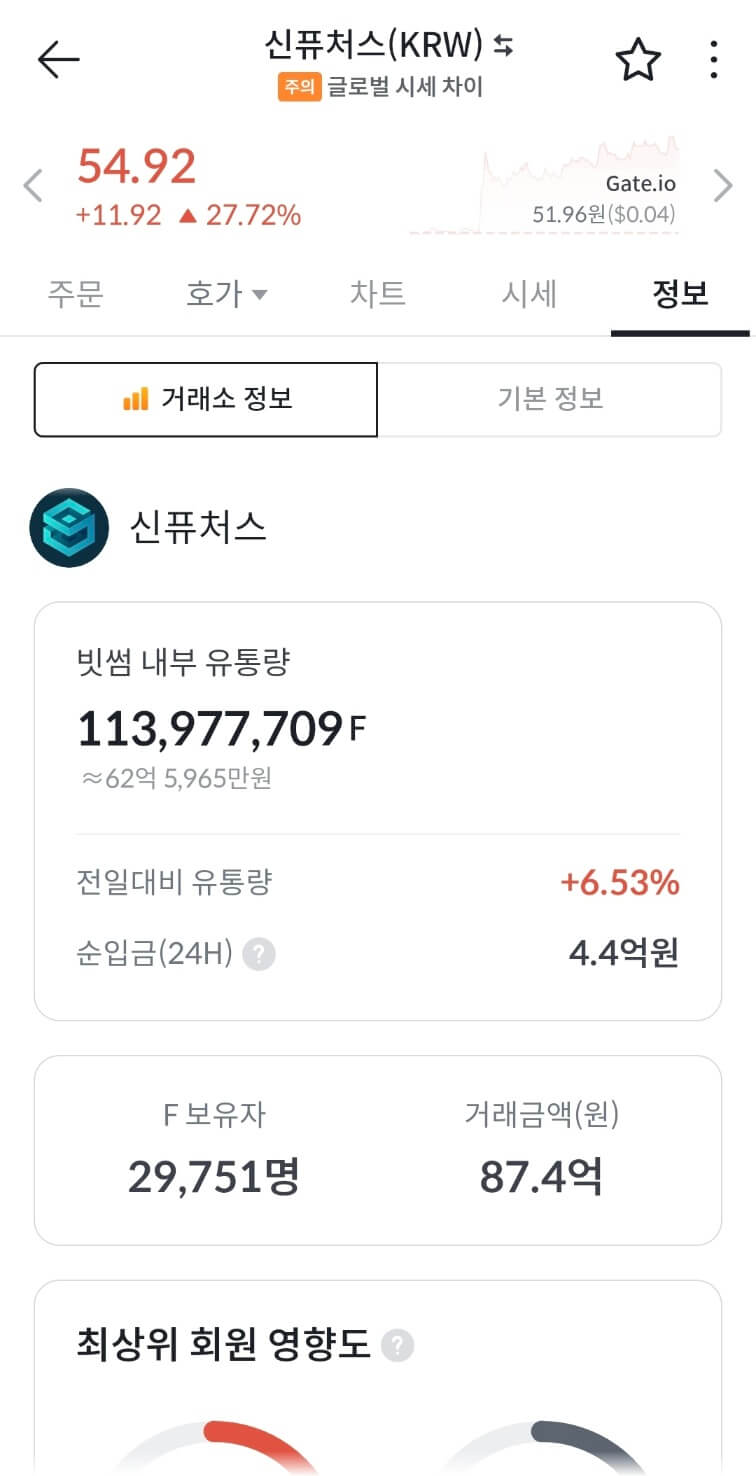Tap the pair swap icon next to 신퓨처스(KRW)
This screenshot has width=756, height=1476.
point(503,46)
